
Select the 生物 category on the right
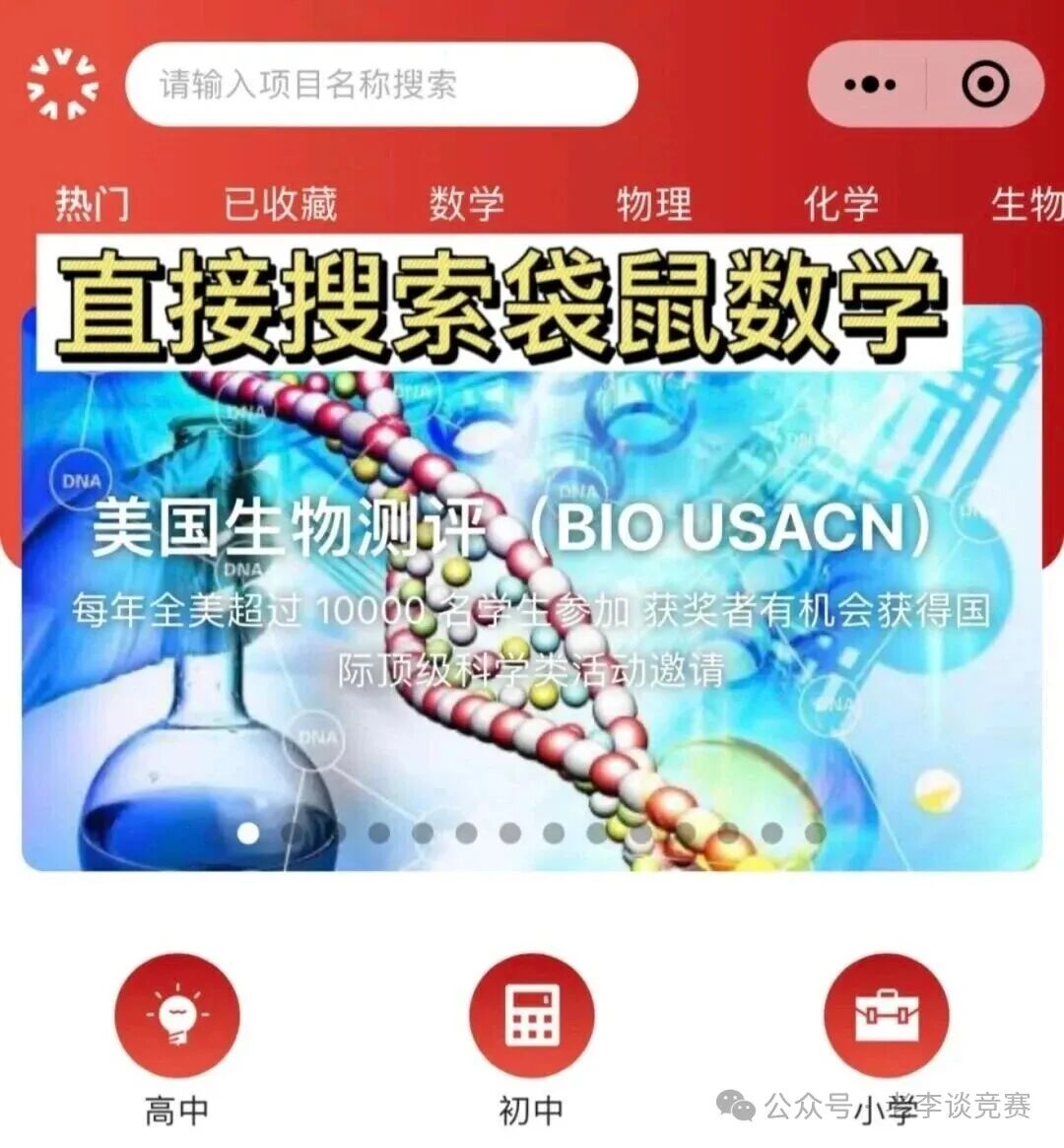(x=1028, y=205)
